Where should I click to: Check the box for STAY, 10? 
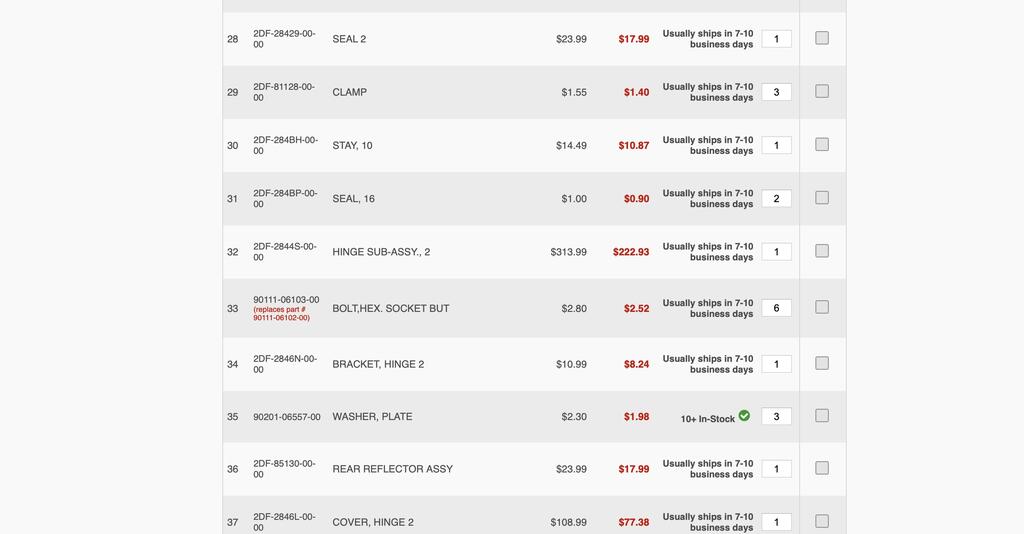(x=822, y=144)
